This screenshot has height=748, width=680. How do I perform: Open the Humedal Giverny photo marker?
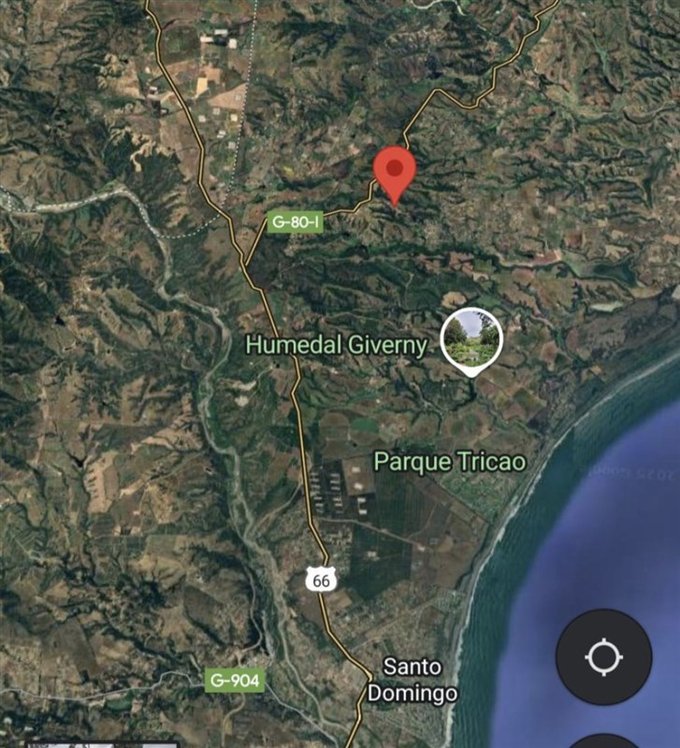470,338
